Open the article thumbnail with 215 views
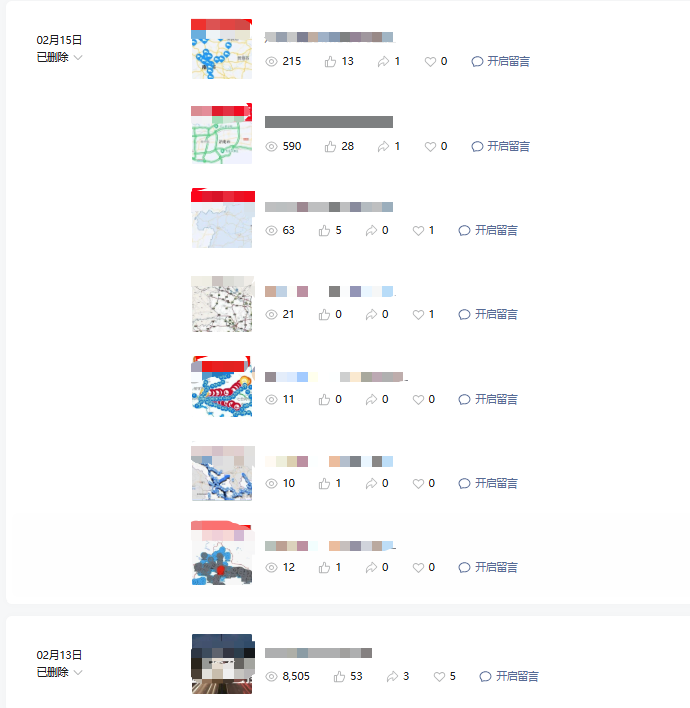 [x=222, y=49]
